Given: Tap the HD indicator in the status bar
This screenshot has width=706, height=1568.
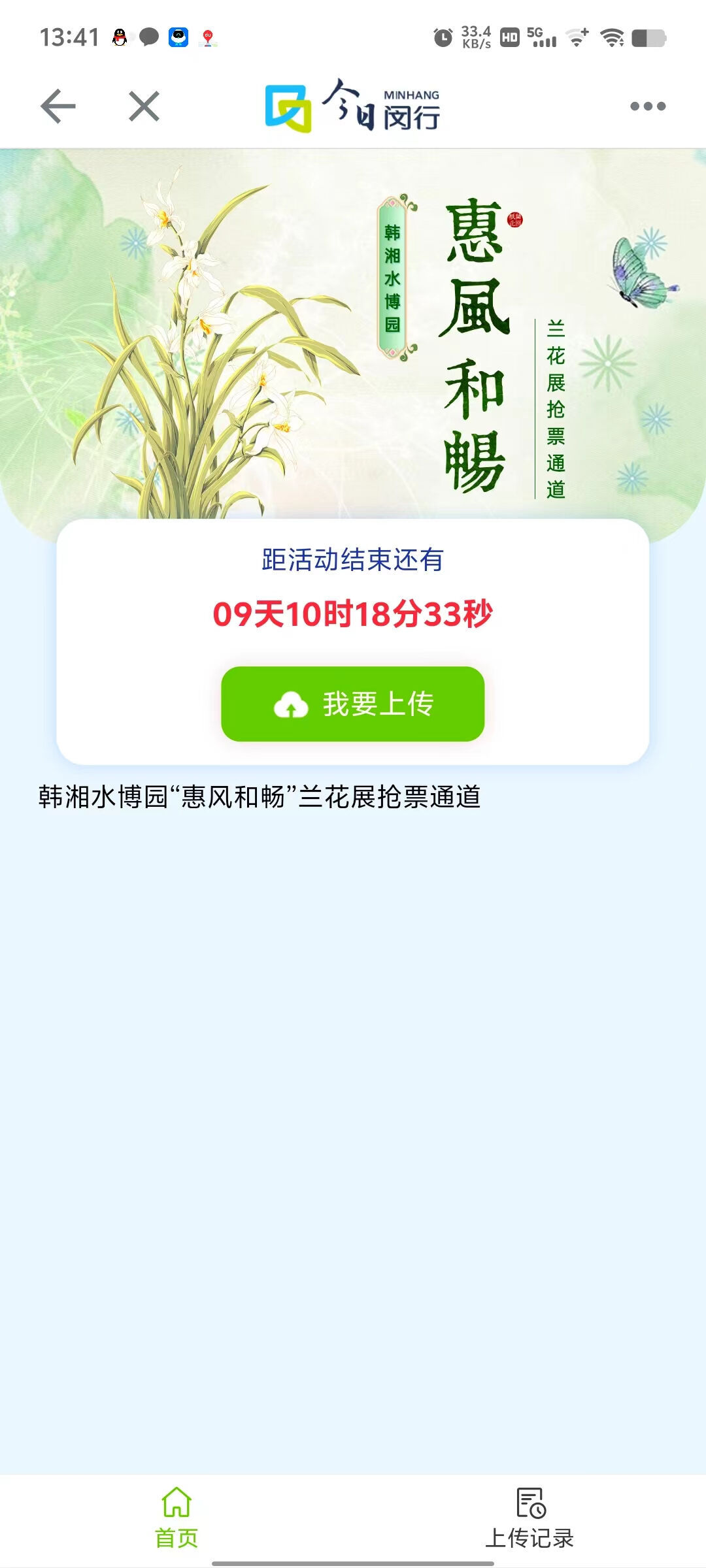Looking at the screenshot, I should tap(509, 36).
